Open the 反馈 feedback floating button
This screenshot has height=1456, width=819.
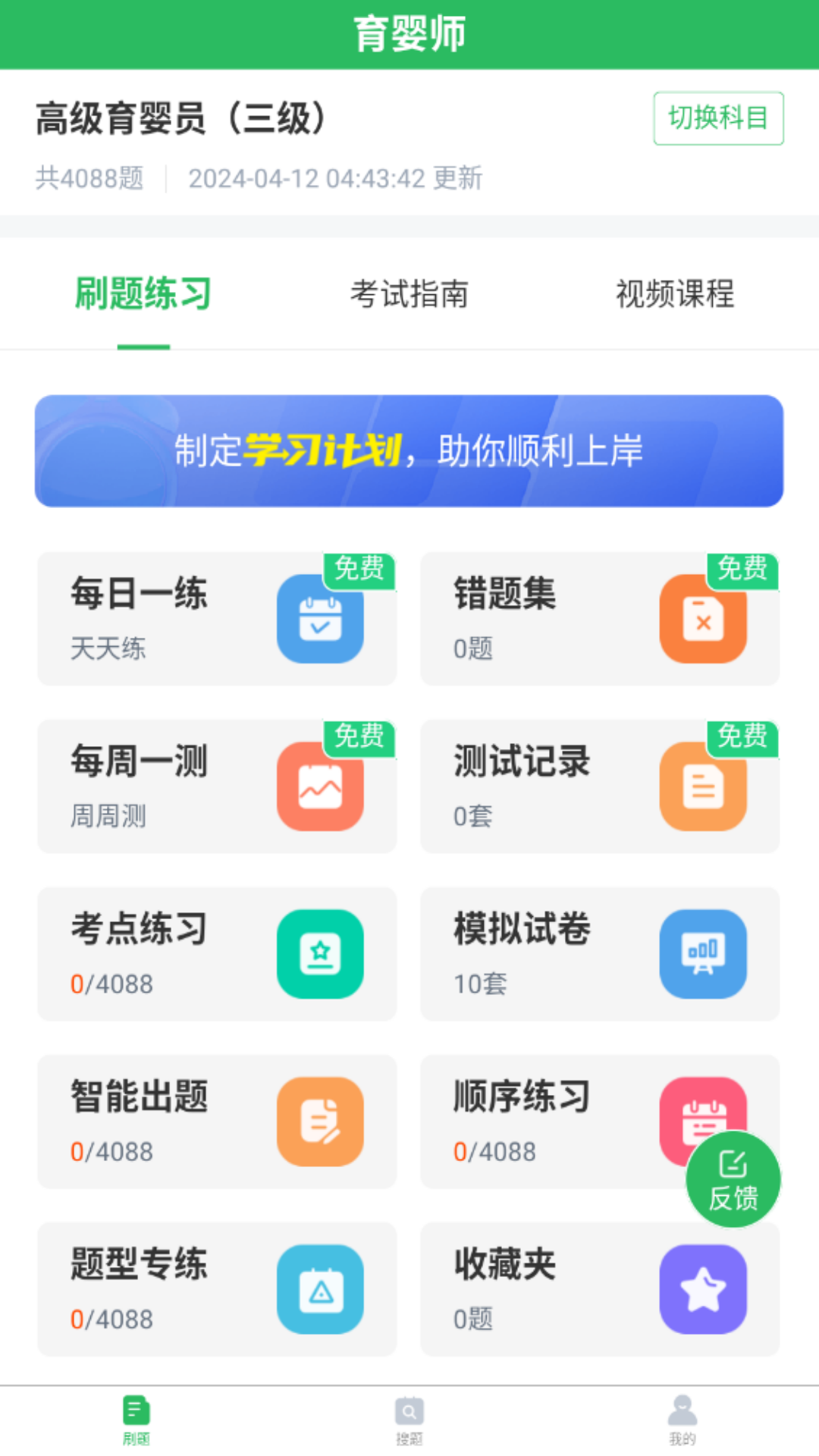[x=732, y=1179]
